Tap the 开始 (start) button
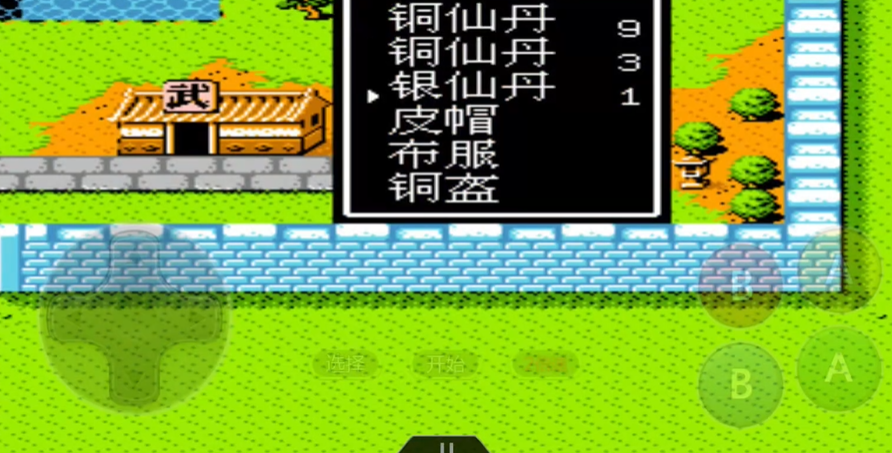Image resolution: width=892 pixels, height=453 pixels. (446, 364)
